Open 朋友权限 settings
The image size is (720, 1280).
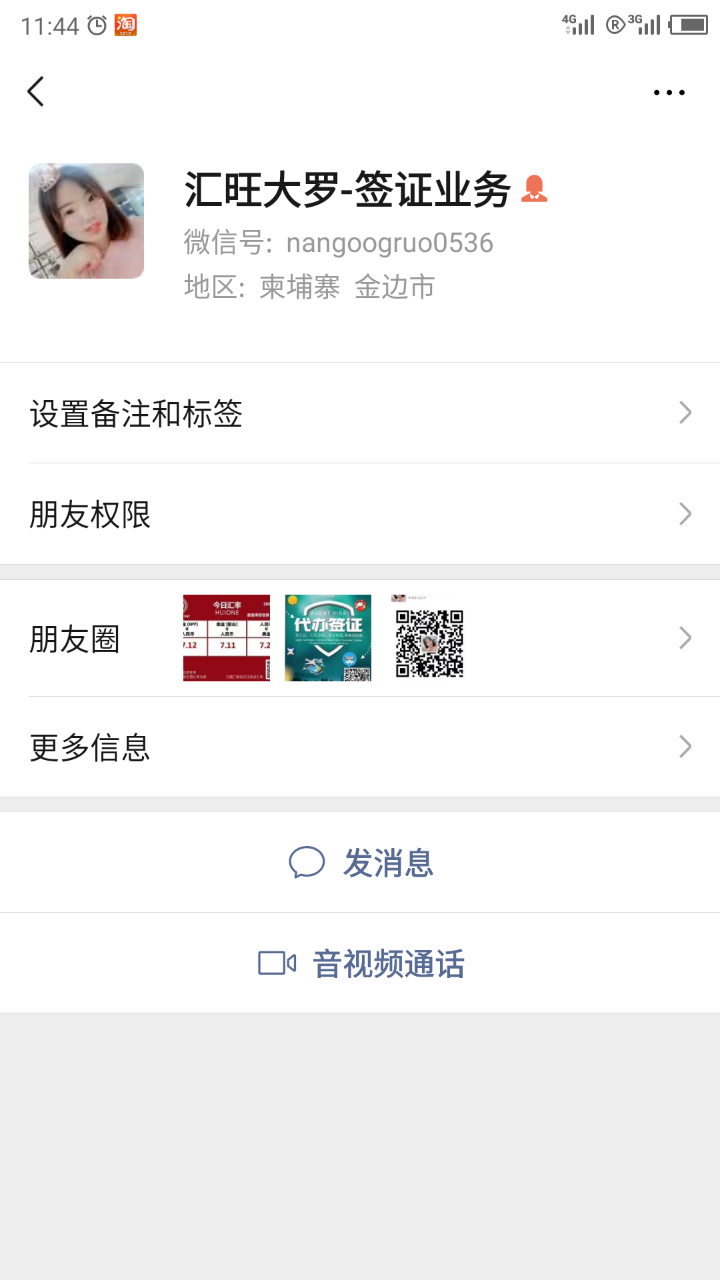click(360, 514)
